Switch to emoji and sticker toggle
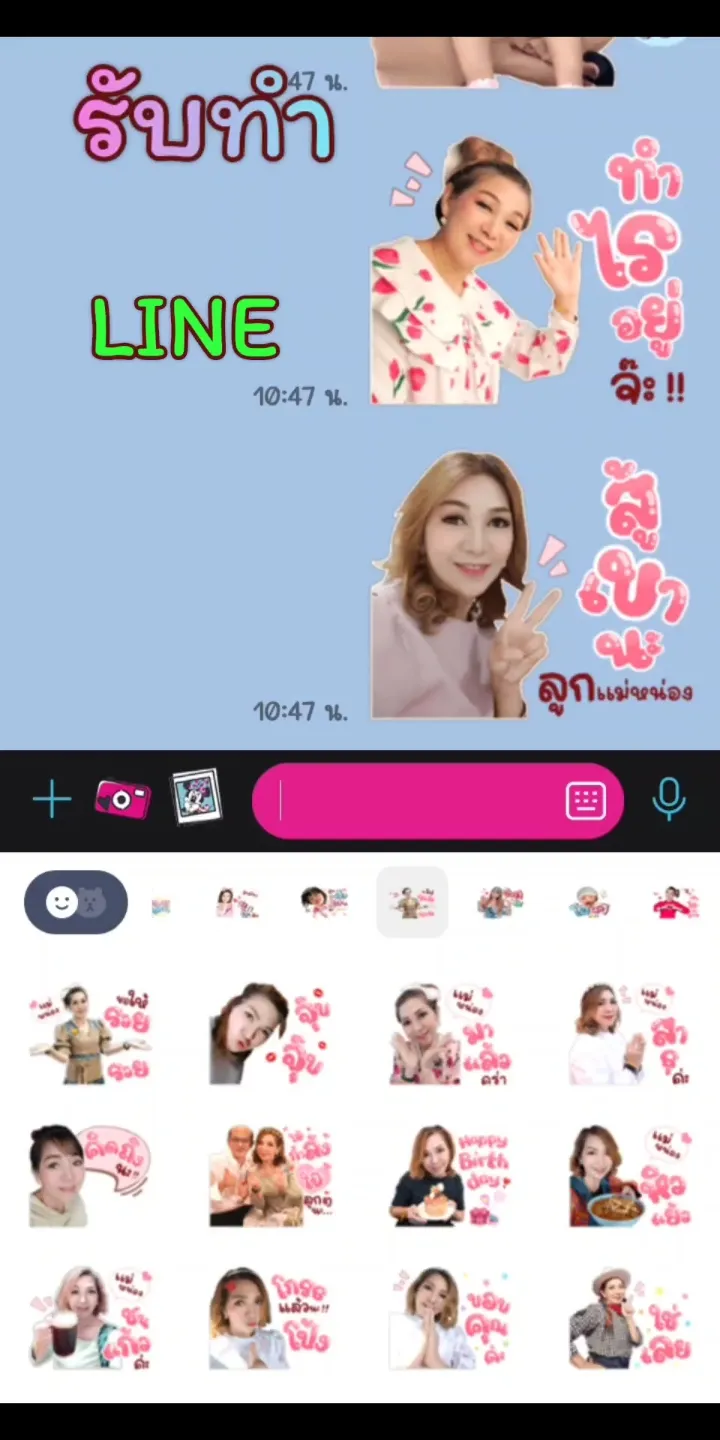This screenshot has width=720, height=1440. click(76, 903)
